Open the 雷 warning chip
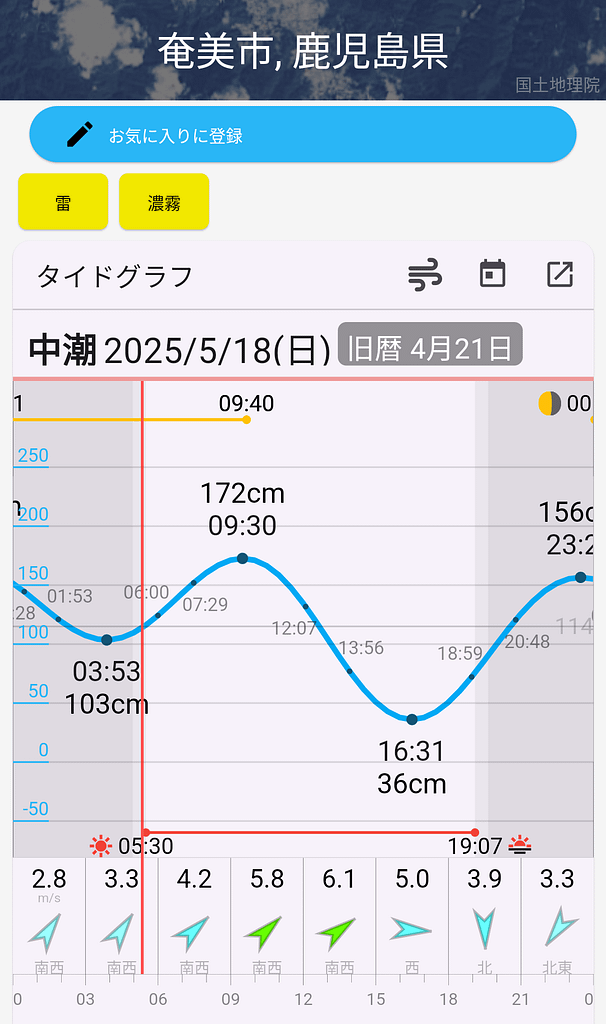 pos(63,203)
